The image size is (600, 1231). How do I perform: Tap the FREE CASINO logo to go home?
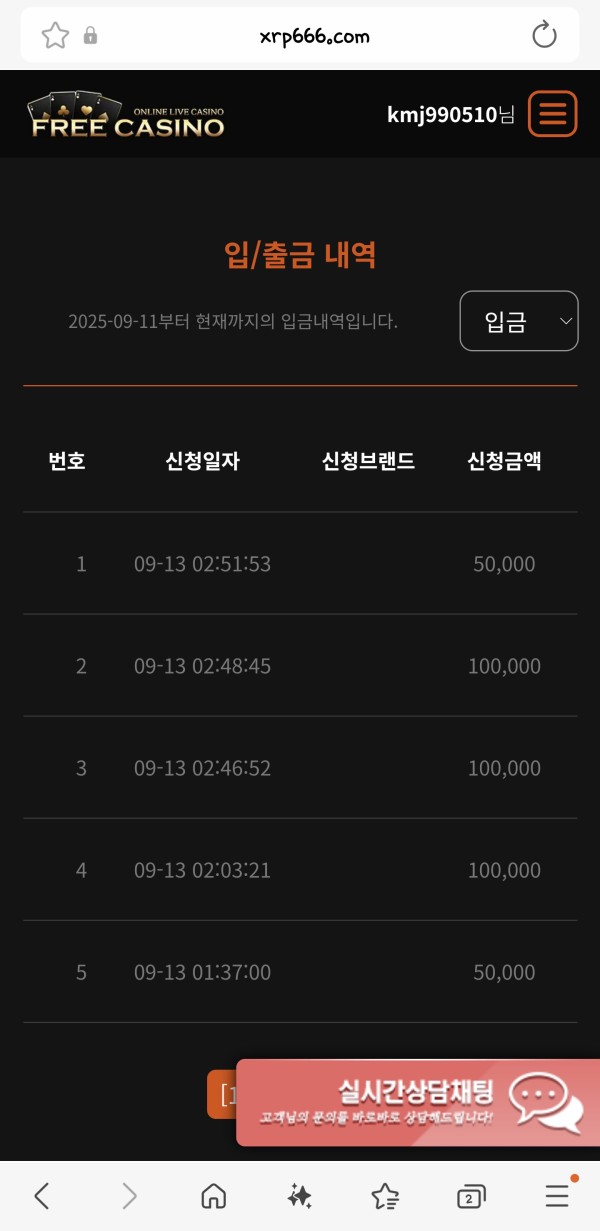tap(126, 114)
